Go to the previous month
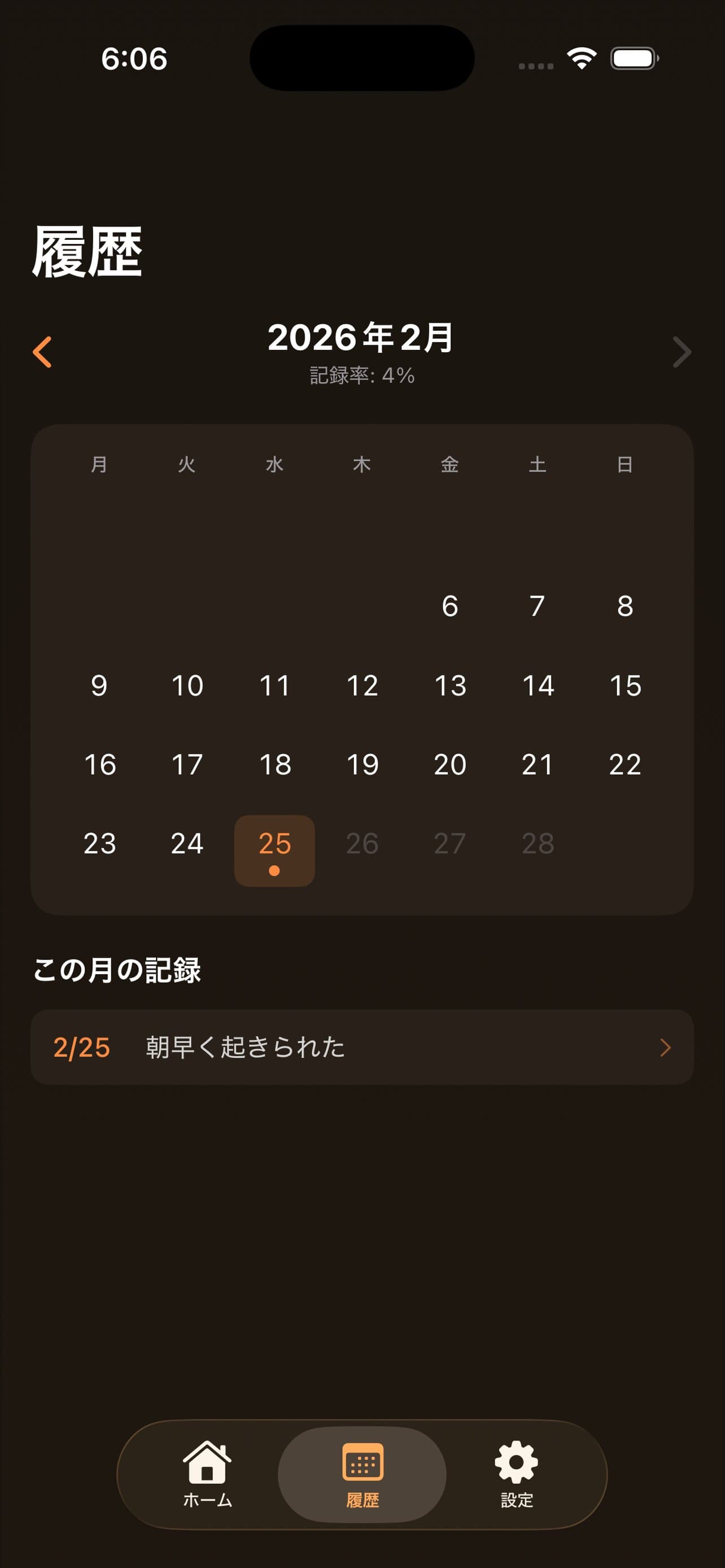This screenshot has height=1568, width=725. pos(42,352)
